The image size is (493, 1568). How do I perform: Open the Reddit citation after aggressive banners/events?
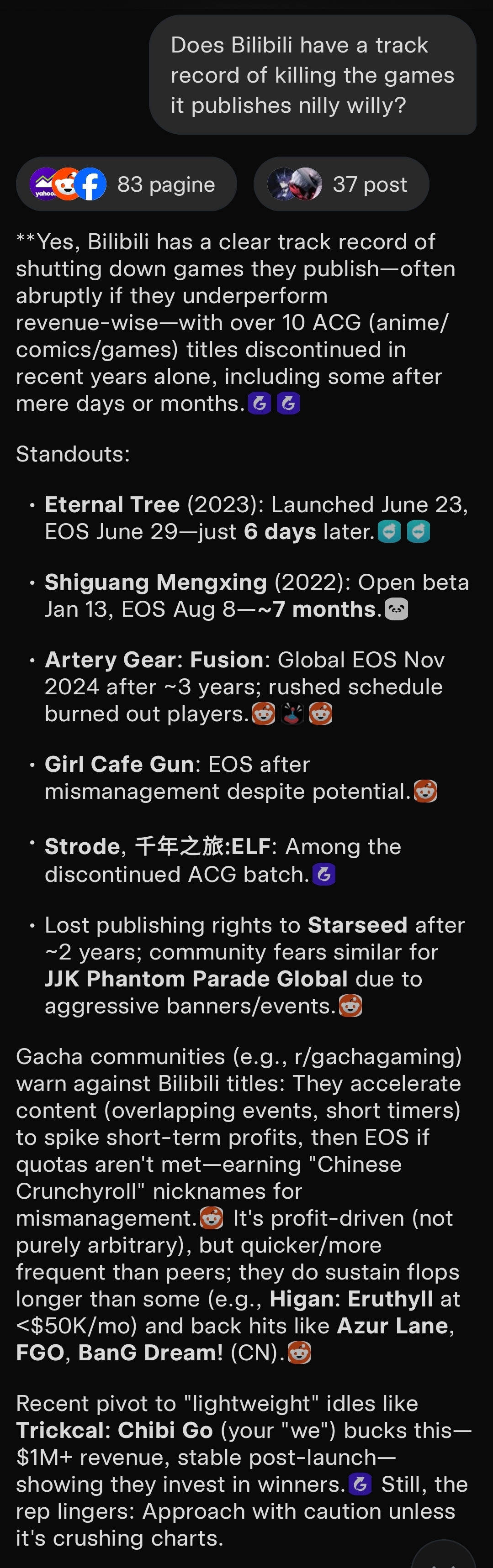350,1006
